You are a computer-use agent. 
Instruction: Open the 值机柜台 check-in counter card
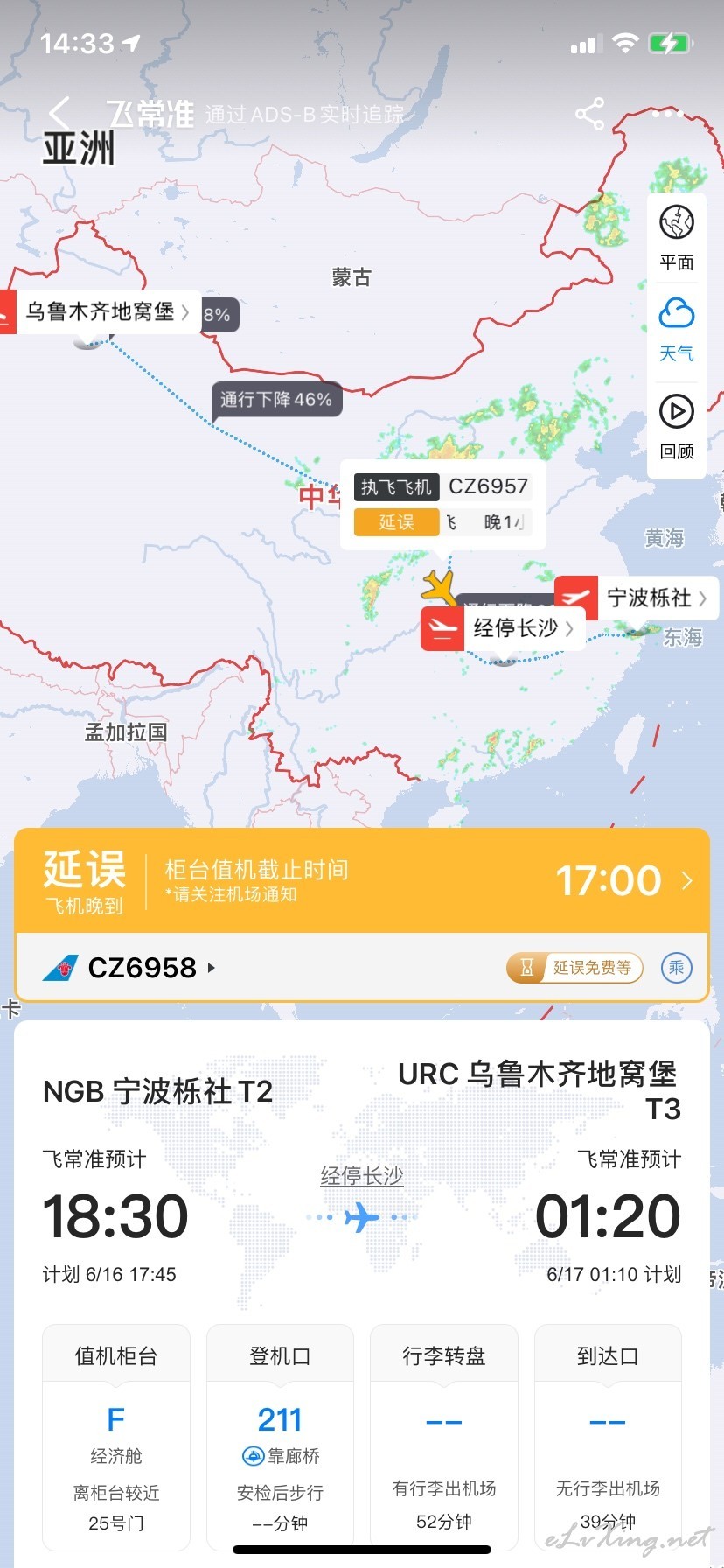tap(116, 1437)
